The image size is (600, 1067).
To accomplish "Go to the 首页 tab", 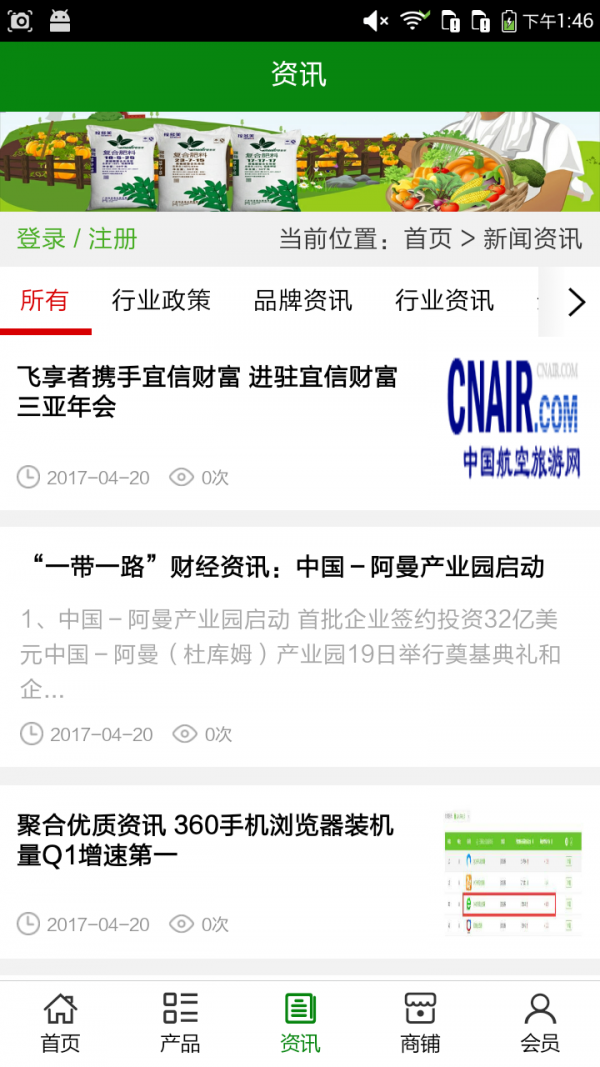I will 60,1024.
